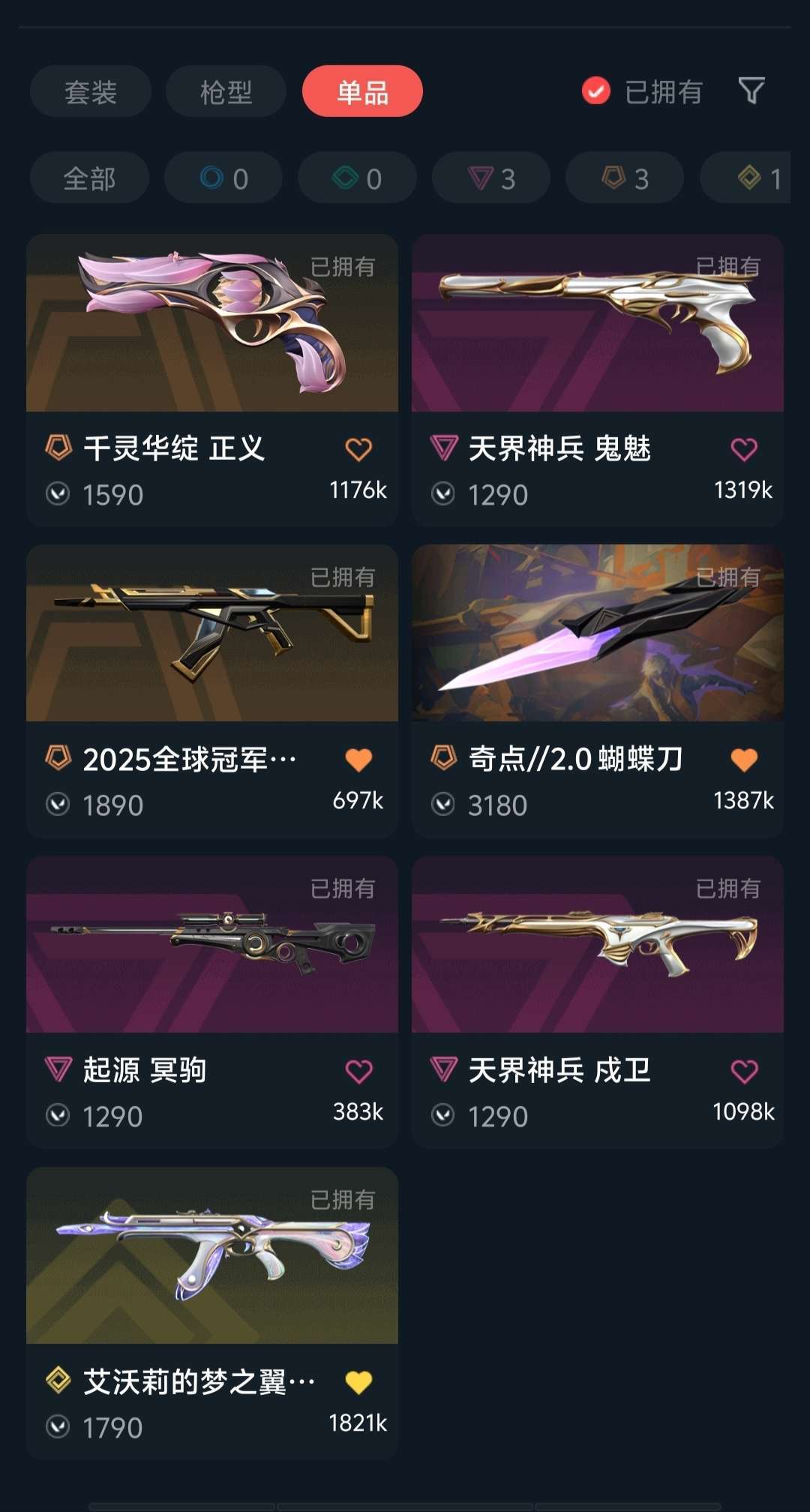Switch to the 枪型 tab

225,91
